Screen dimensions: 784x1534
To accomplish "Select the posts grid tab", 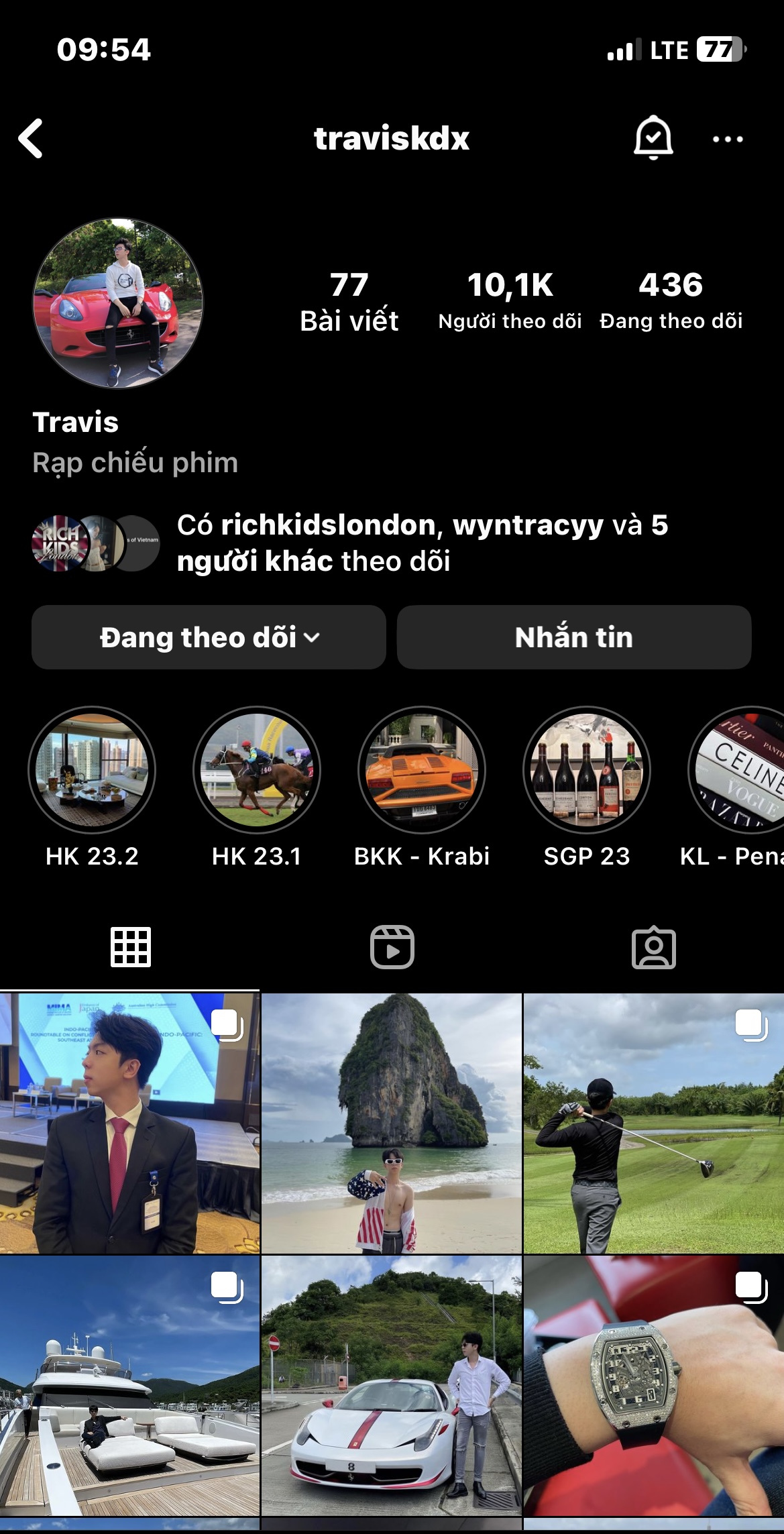I will (131, 947).
